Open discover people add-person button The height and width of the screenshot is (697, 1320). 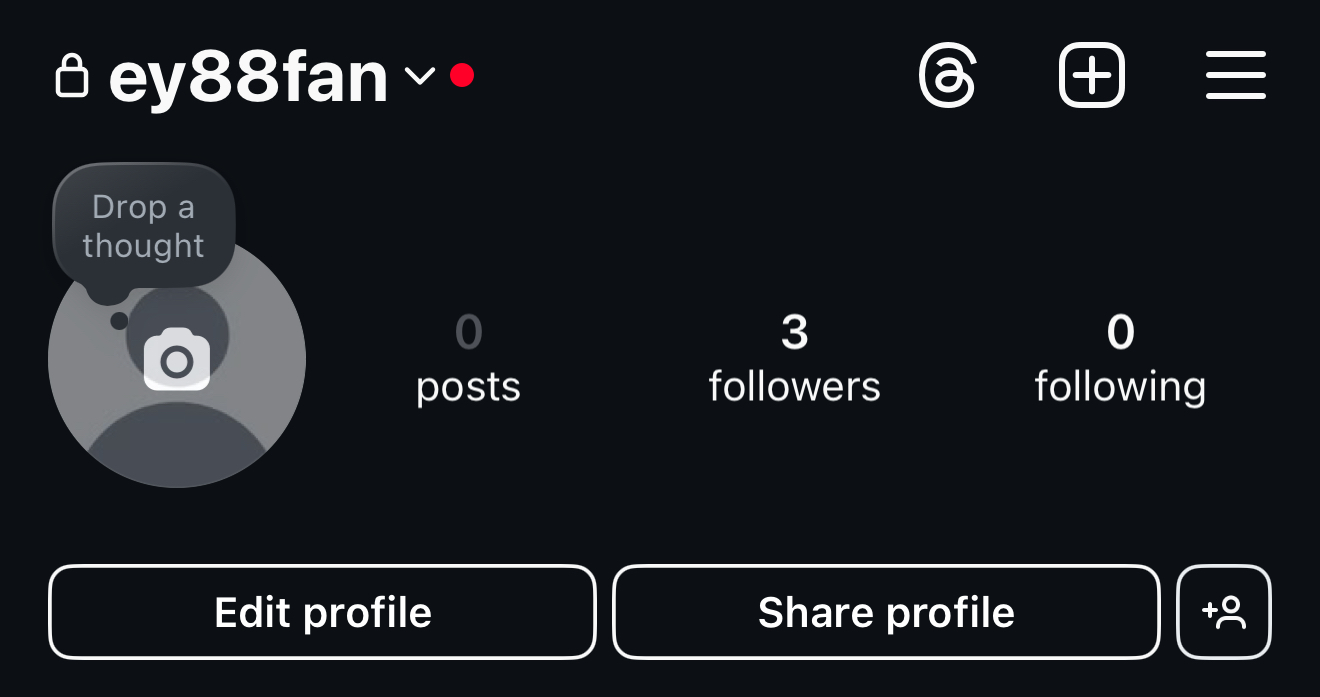click(x=1224, y=612)
